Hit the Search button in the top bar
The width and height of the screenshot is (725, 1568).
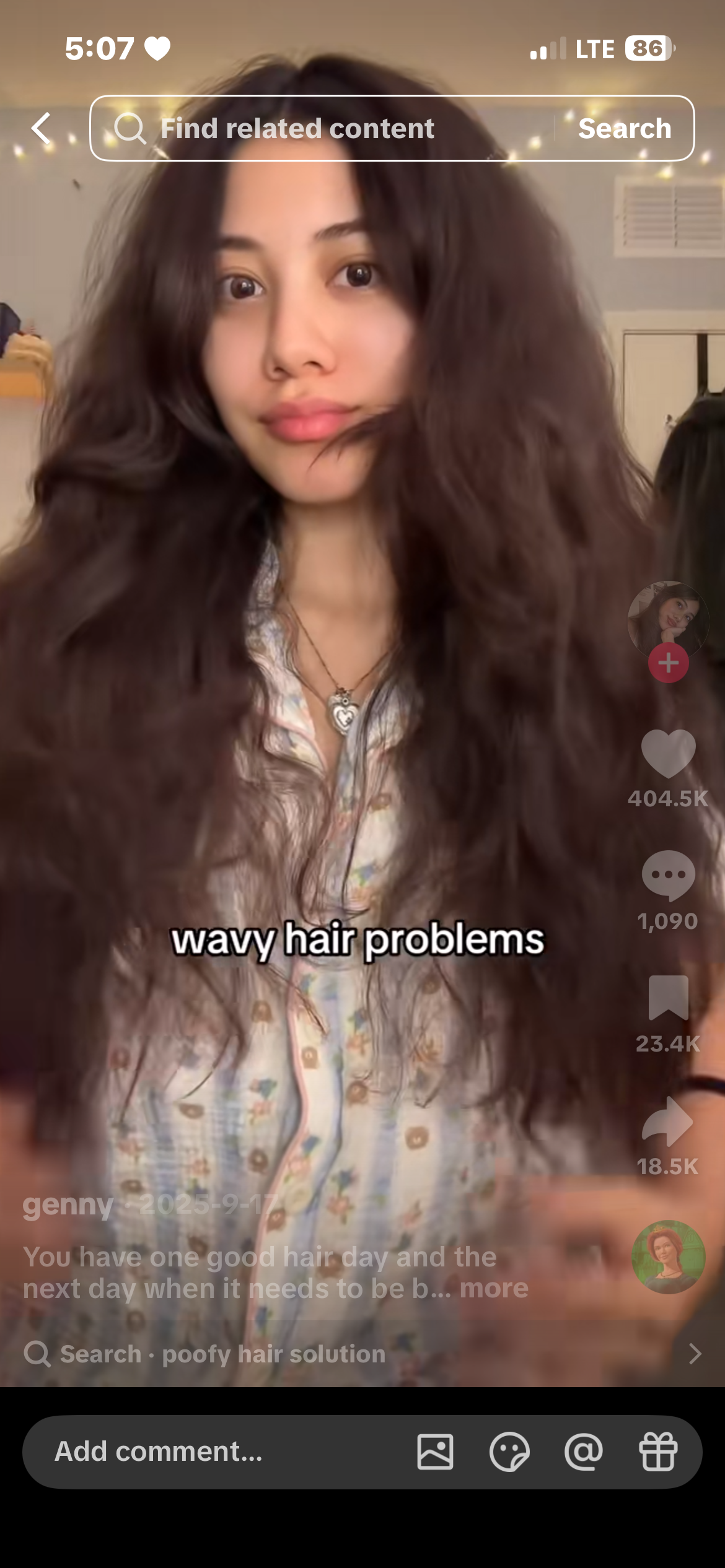tap(625, 128)
